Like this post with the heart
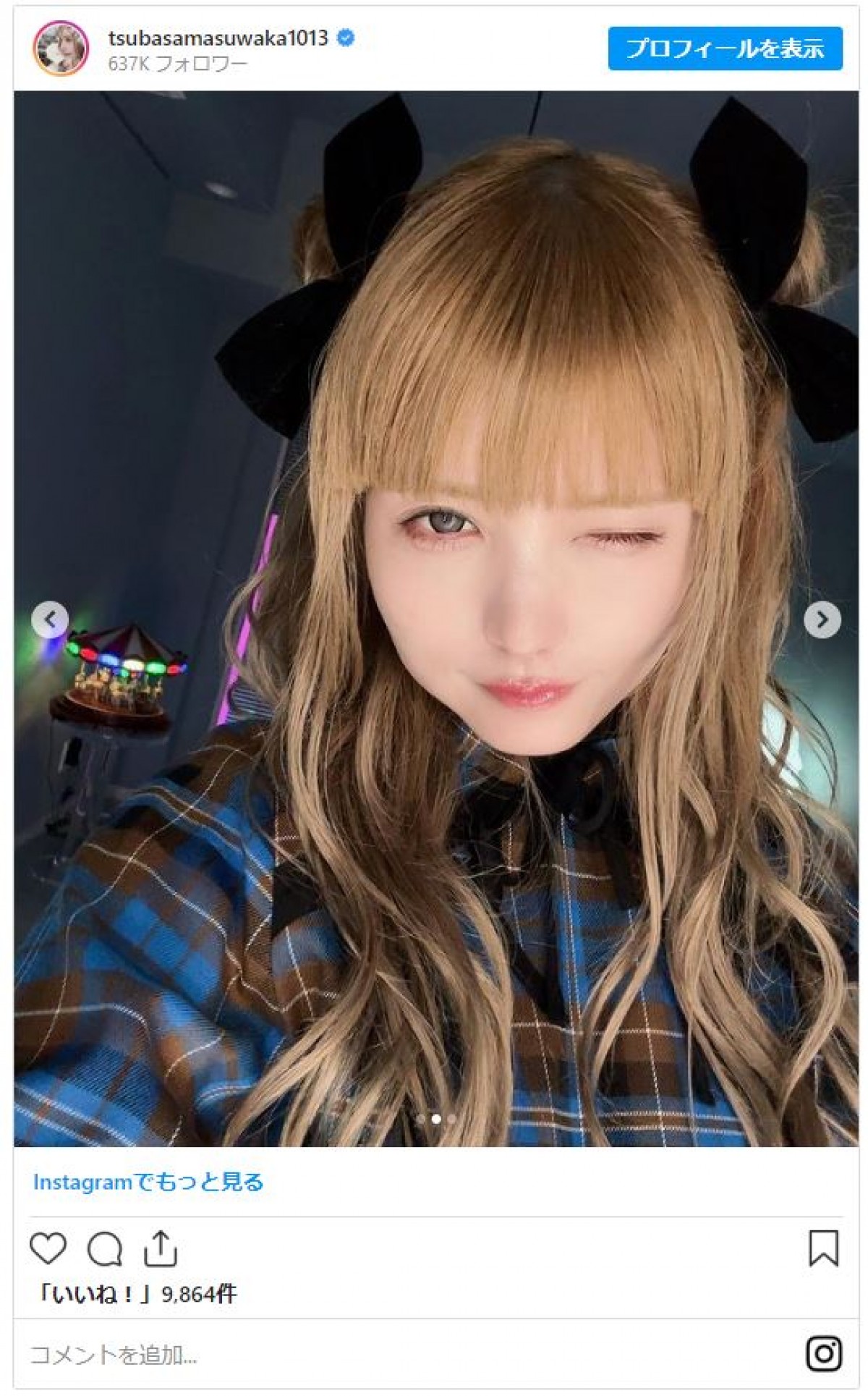The height and width of the screenshot is (1396, 868). pos(48,1248)
